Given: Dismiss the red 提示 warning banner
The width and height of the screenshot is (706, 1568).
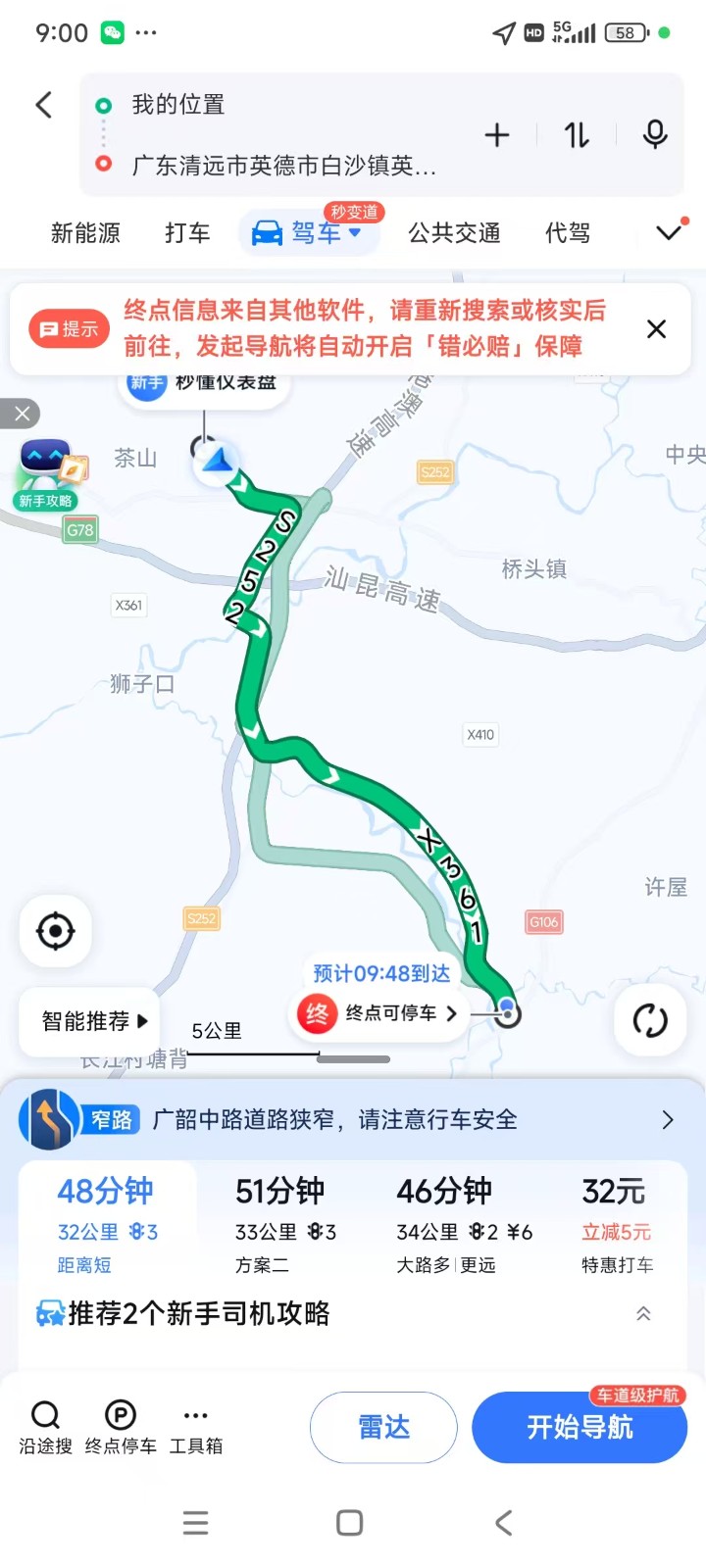Looking at the screenshot, I should [656, 329].
